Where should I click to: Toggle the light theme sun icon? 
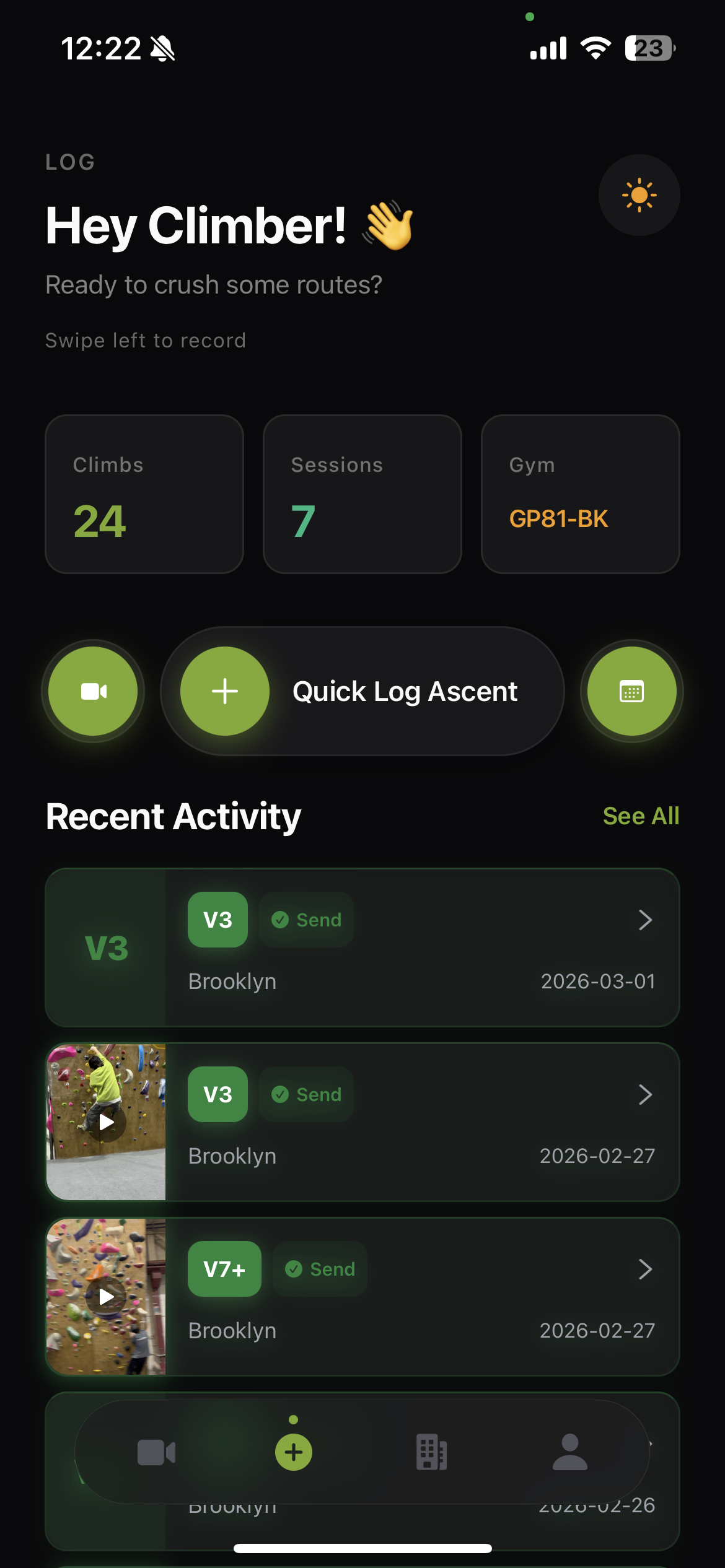(639, 195)
